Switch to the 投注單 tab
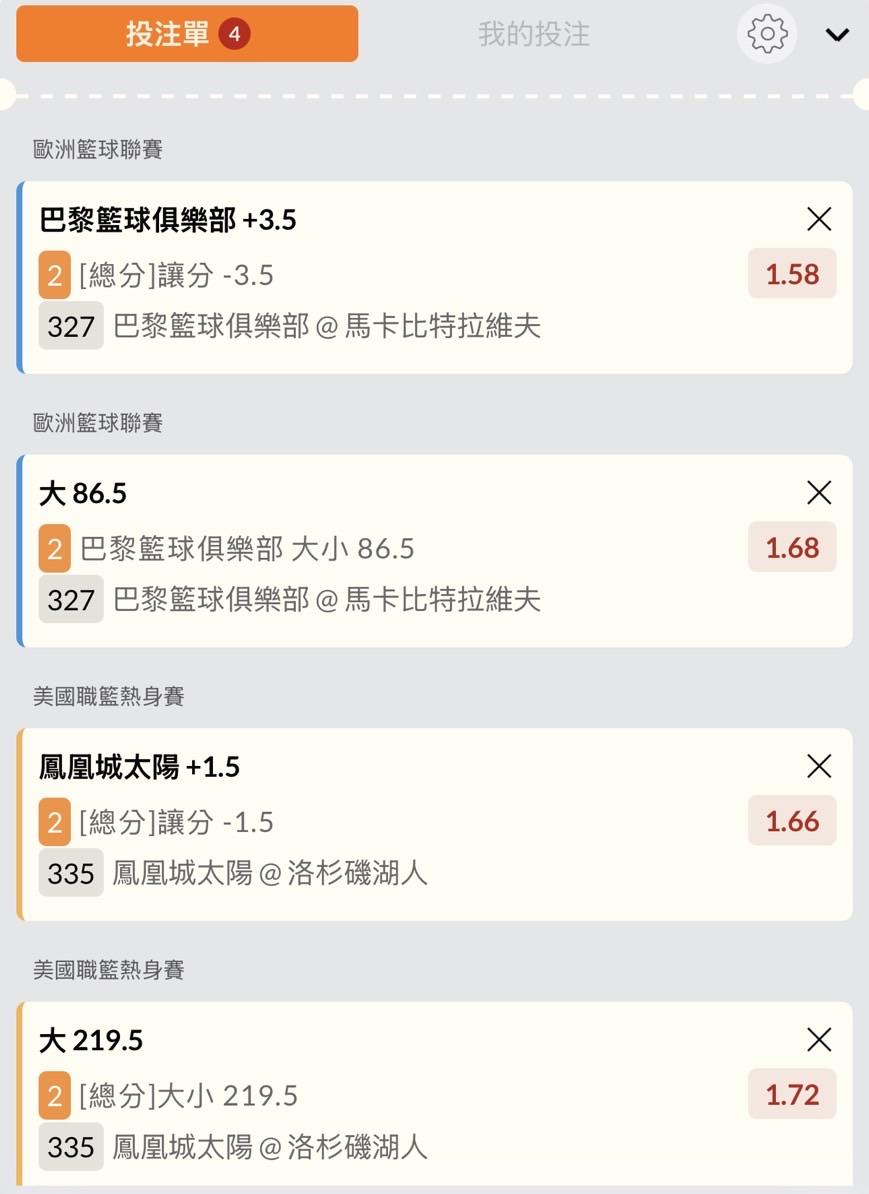869x1194 pixels. (187, 34)
